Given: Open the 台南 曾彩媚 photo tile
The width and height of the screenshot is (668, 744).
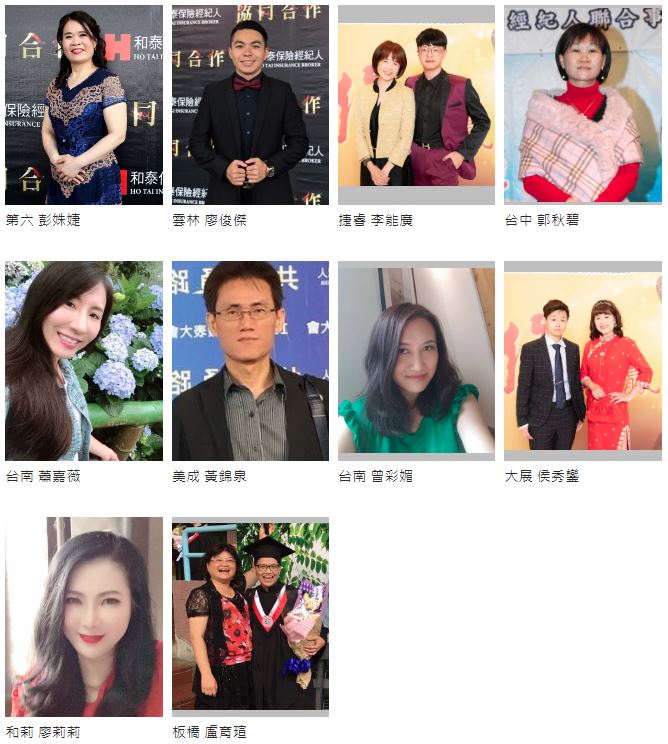Looking at the screenshot, I should tap(416, 361).
